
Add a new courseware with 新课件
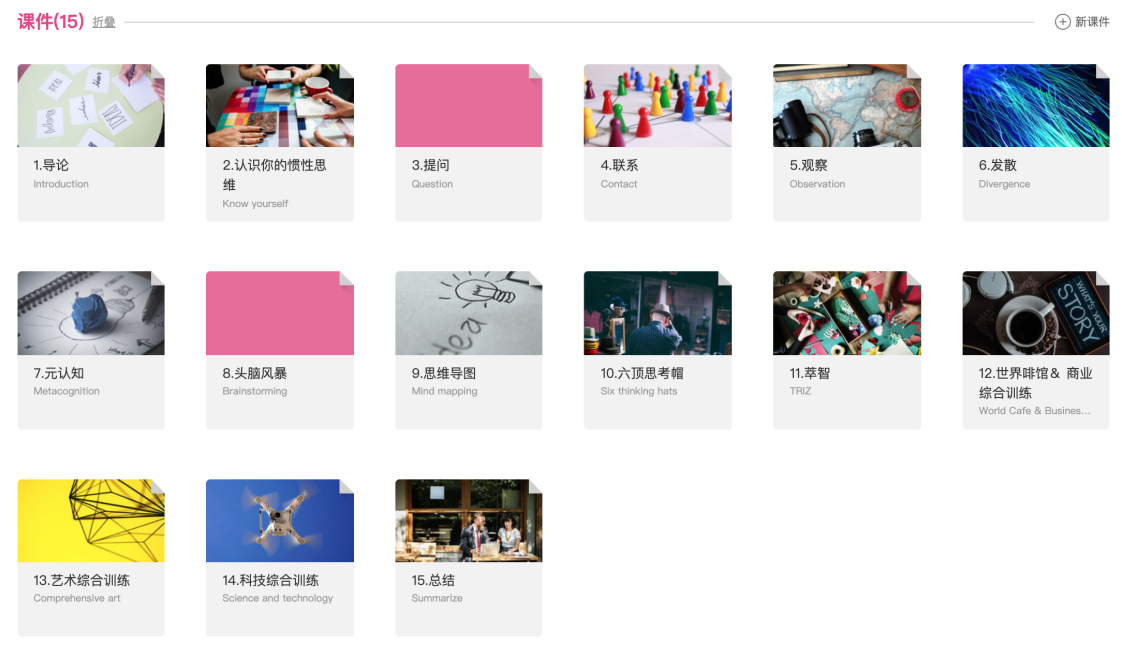(x=1082, y=22)
